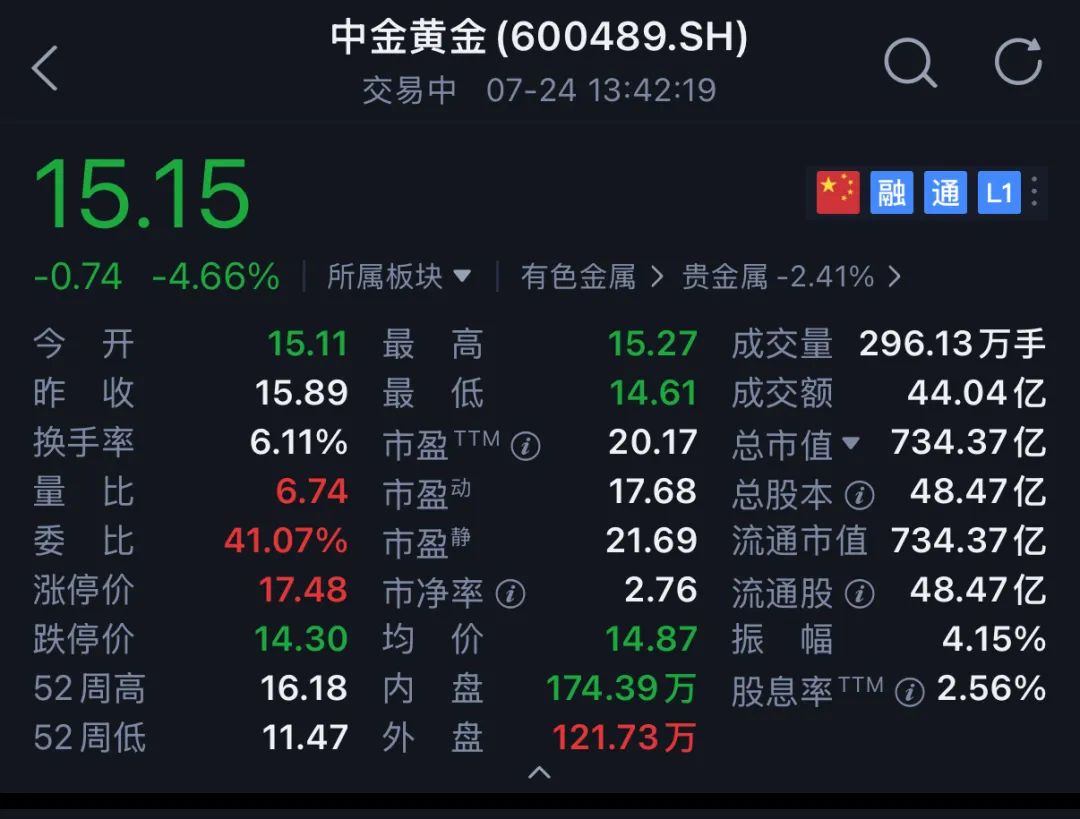Collapse the quote details panel
This screenshot has width=1080, height=819.
(x=539, y=772)
